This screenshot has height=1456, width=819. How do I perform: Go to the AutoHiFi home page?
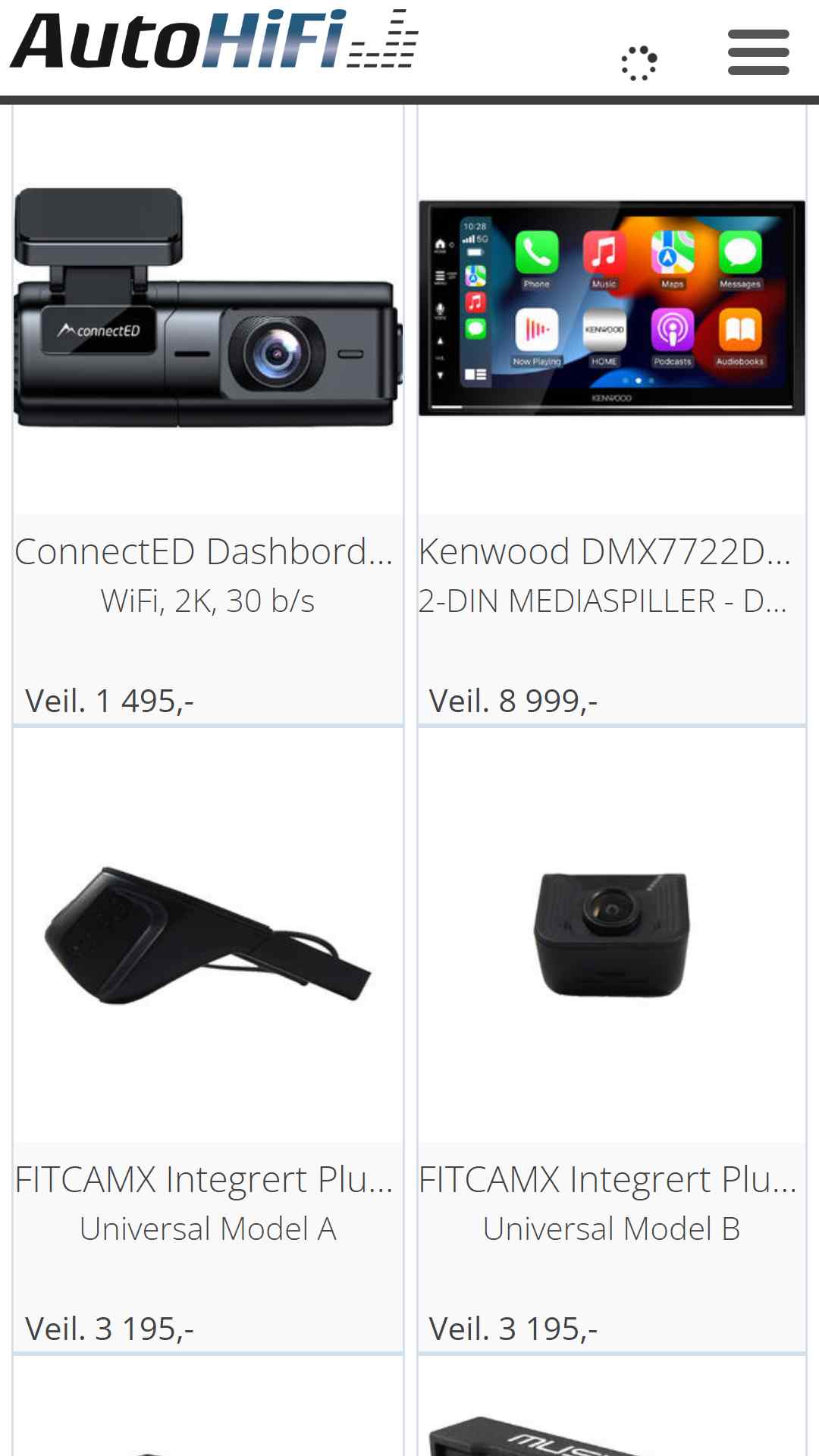(x=214, y=39)
